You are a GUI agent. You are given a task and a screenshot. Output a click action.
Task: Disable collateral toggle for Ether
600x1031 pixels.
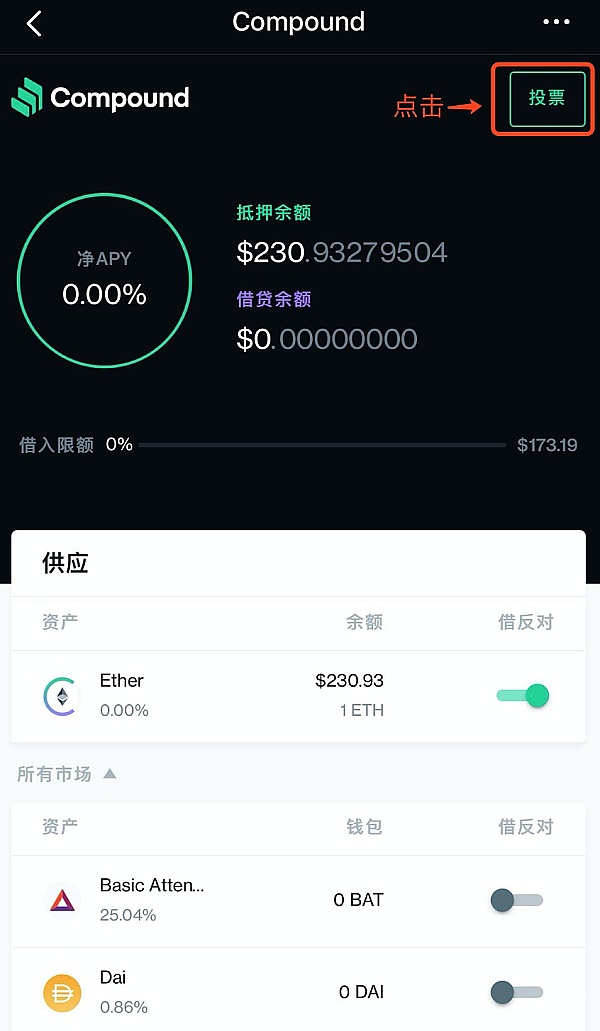point(522,696)
